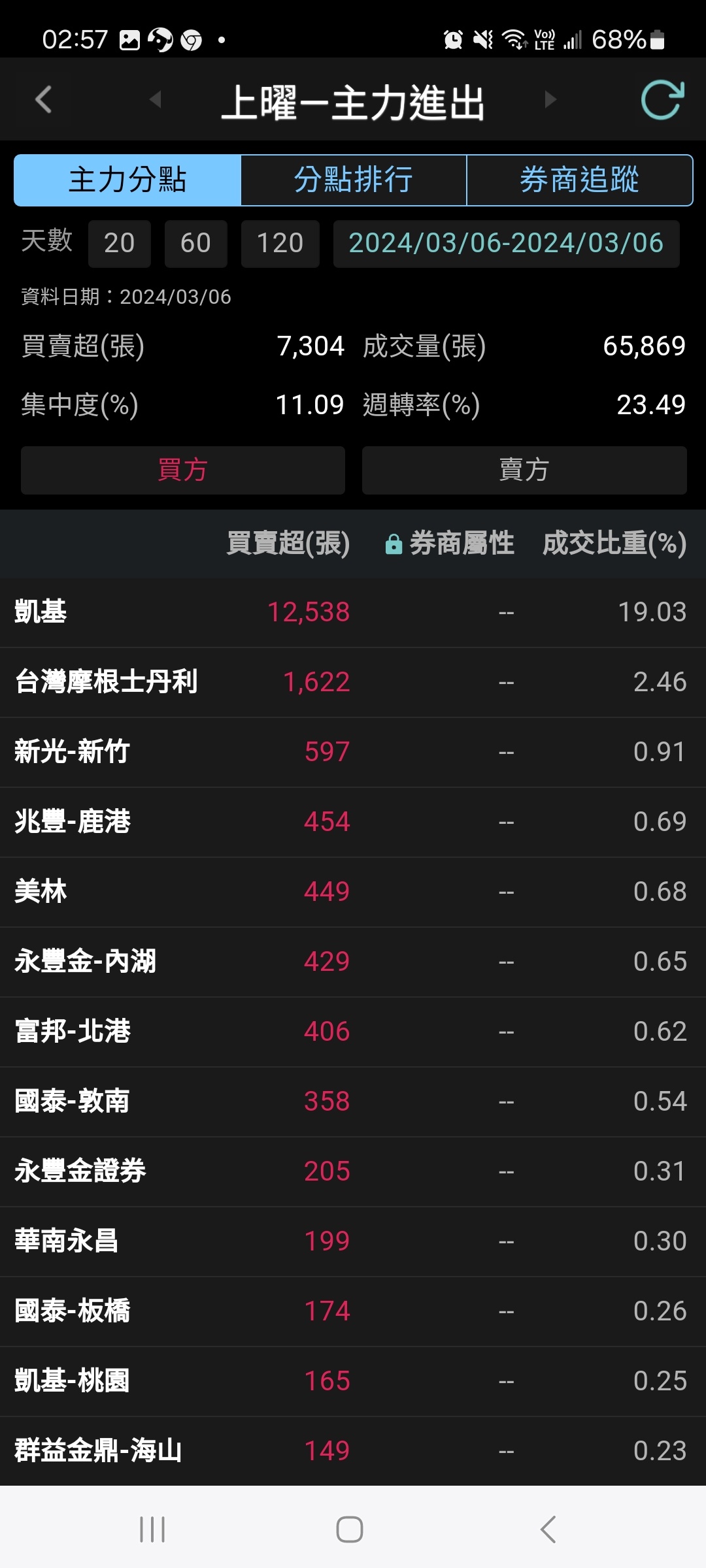
Task: Go to next page with right triangle
Action: 550,99
